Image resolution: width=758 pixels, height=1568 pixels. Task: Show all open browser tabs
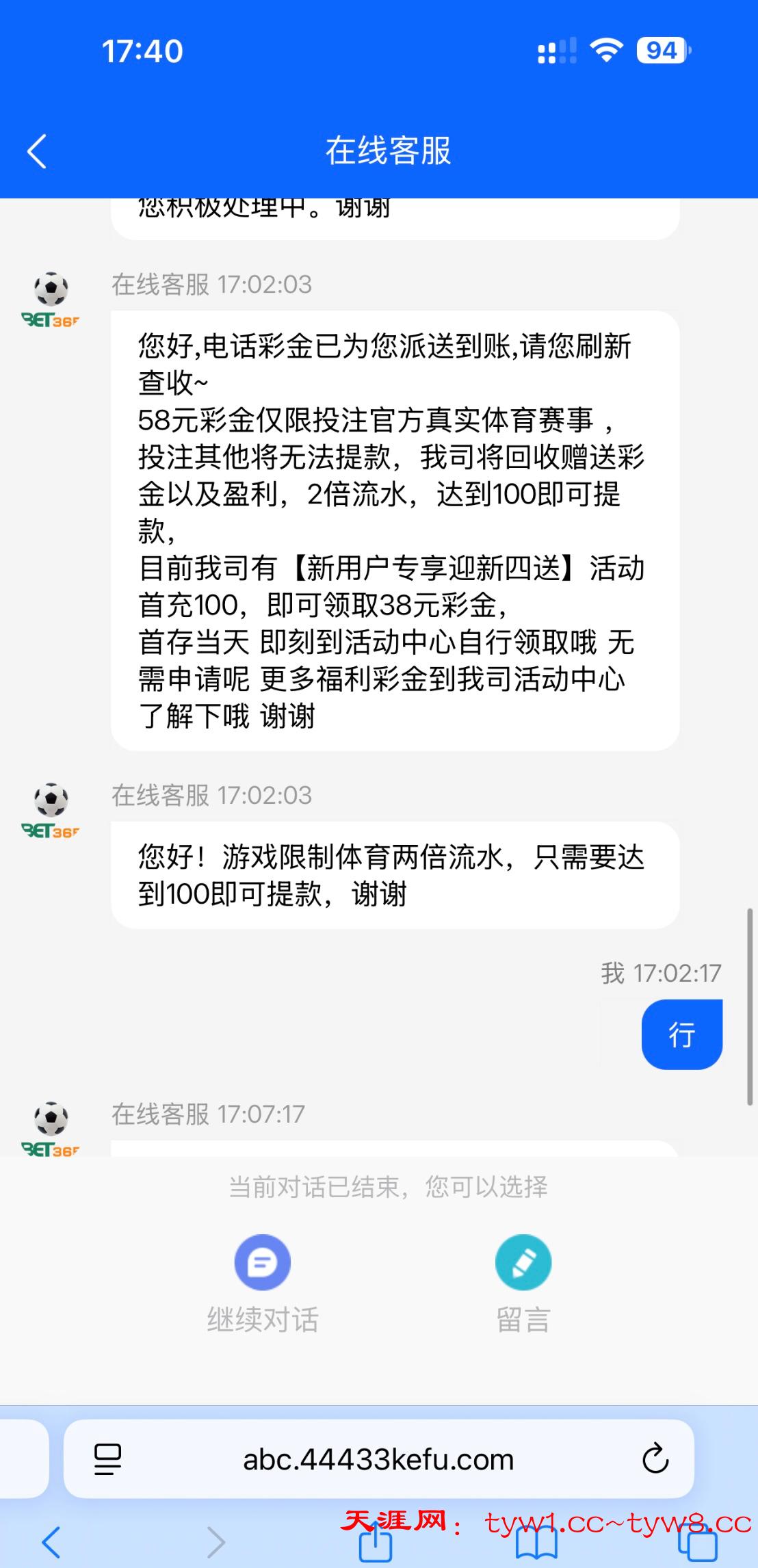[697, 1542]
